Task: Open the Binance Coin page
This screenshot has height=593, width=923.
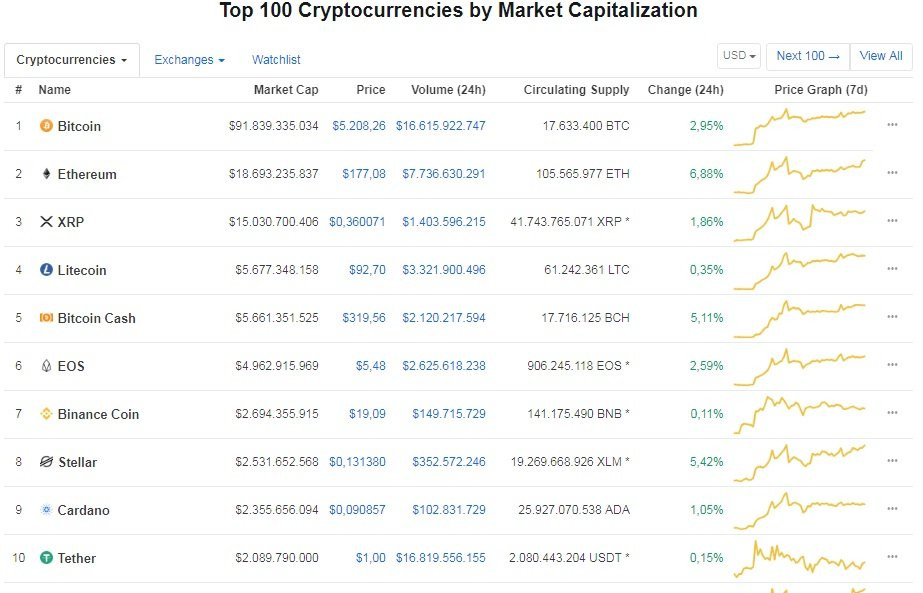Action: (98, 414)
